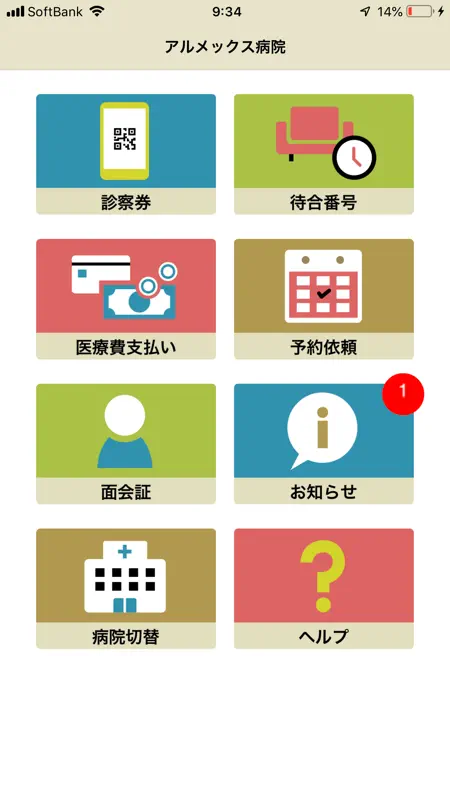View お知らせ notifications with one unread
This screenshot has width=450, height=800.
323,444
